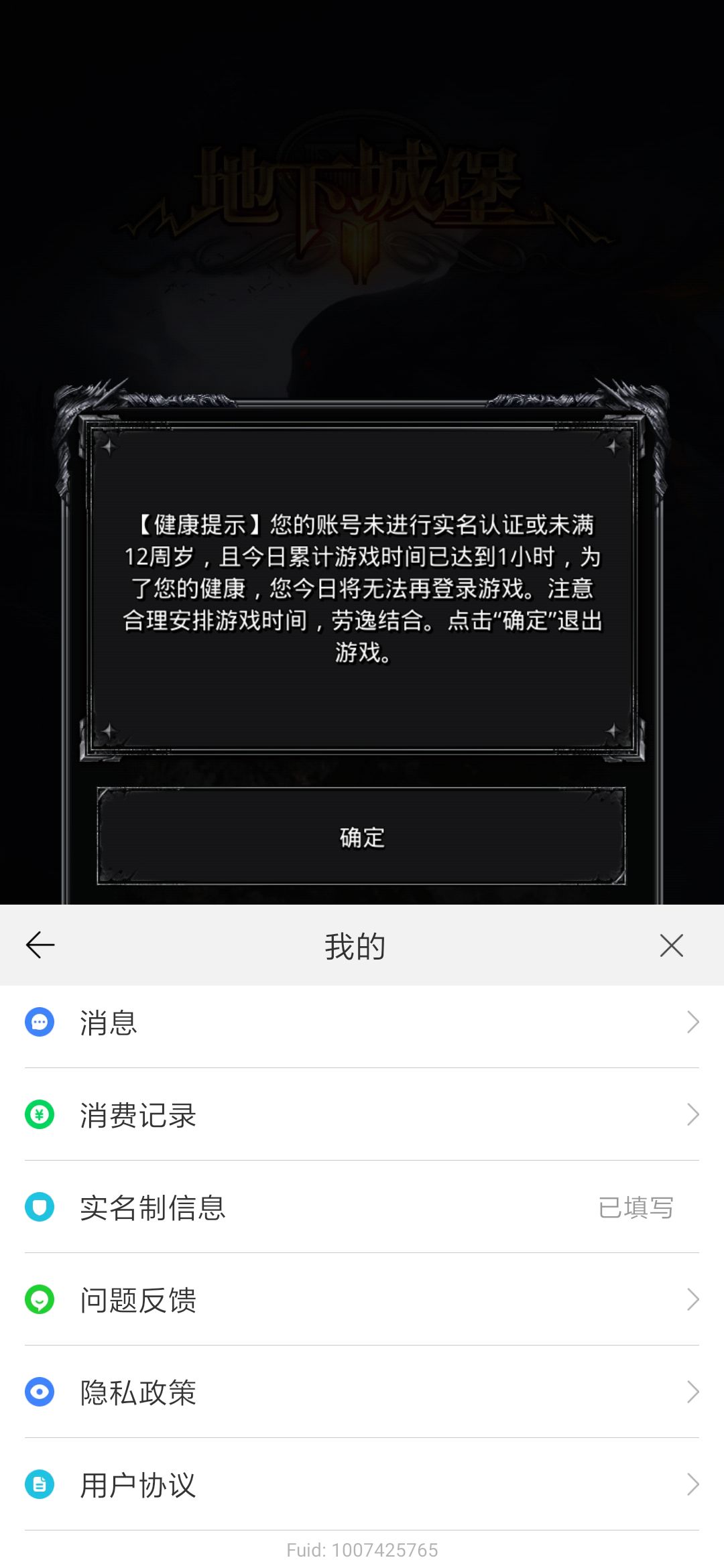Open 用户协议
This screenshot has height=1568, width=724.
362,1485
